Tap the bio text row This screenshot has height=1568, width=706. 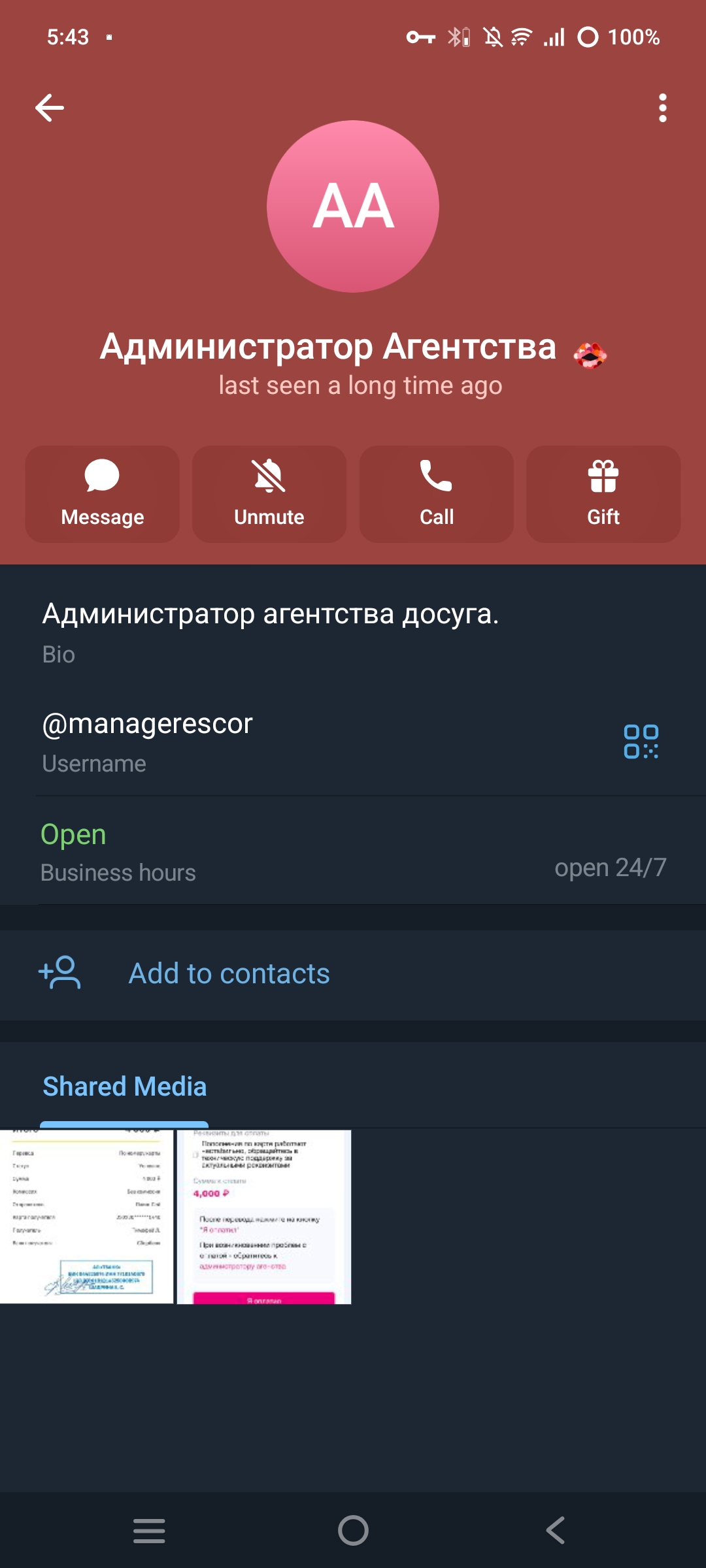(x=271, y=630)
